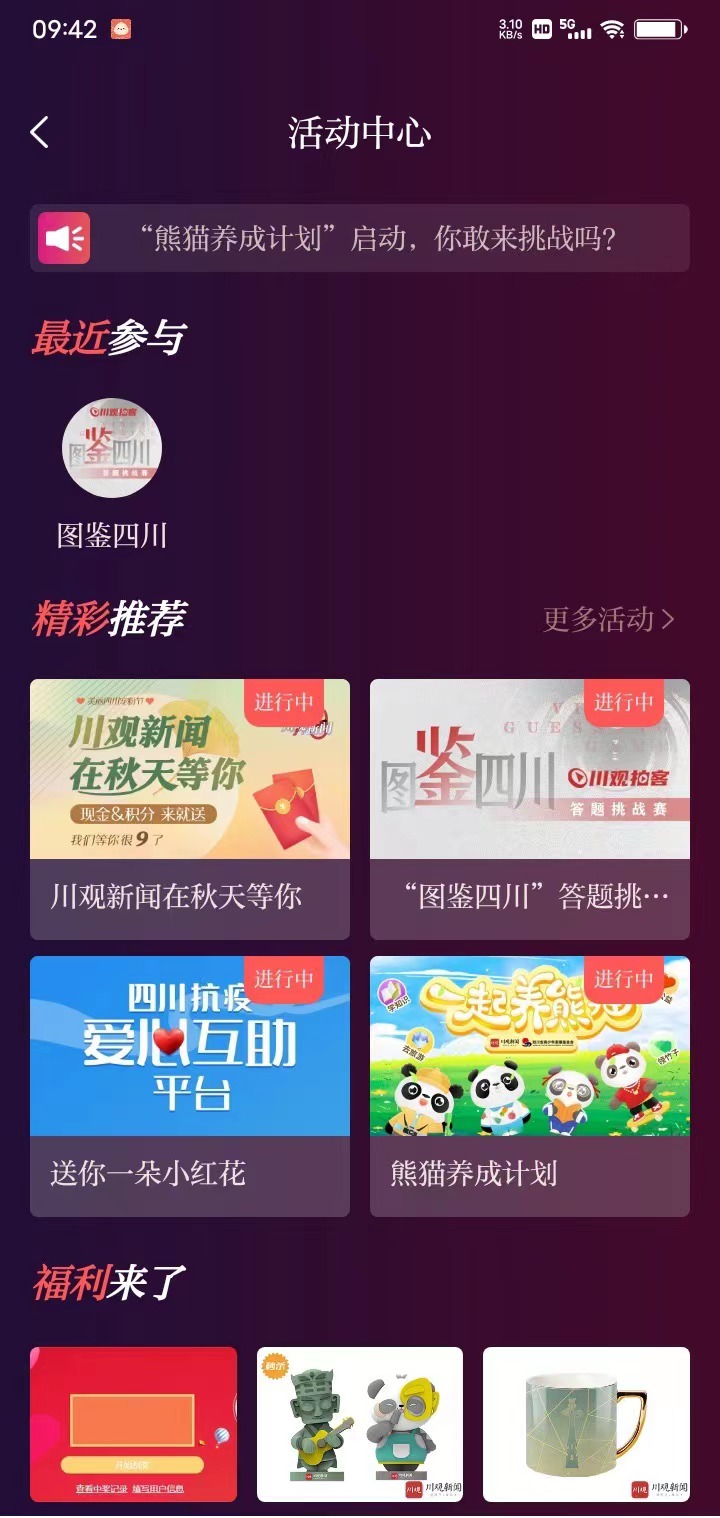Open the 川观新闻在秋天等你 card
The width and height of the screenshot is (720, 1518).
click(190, 808)
